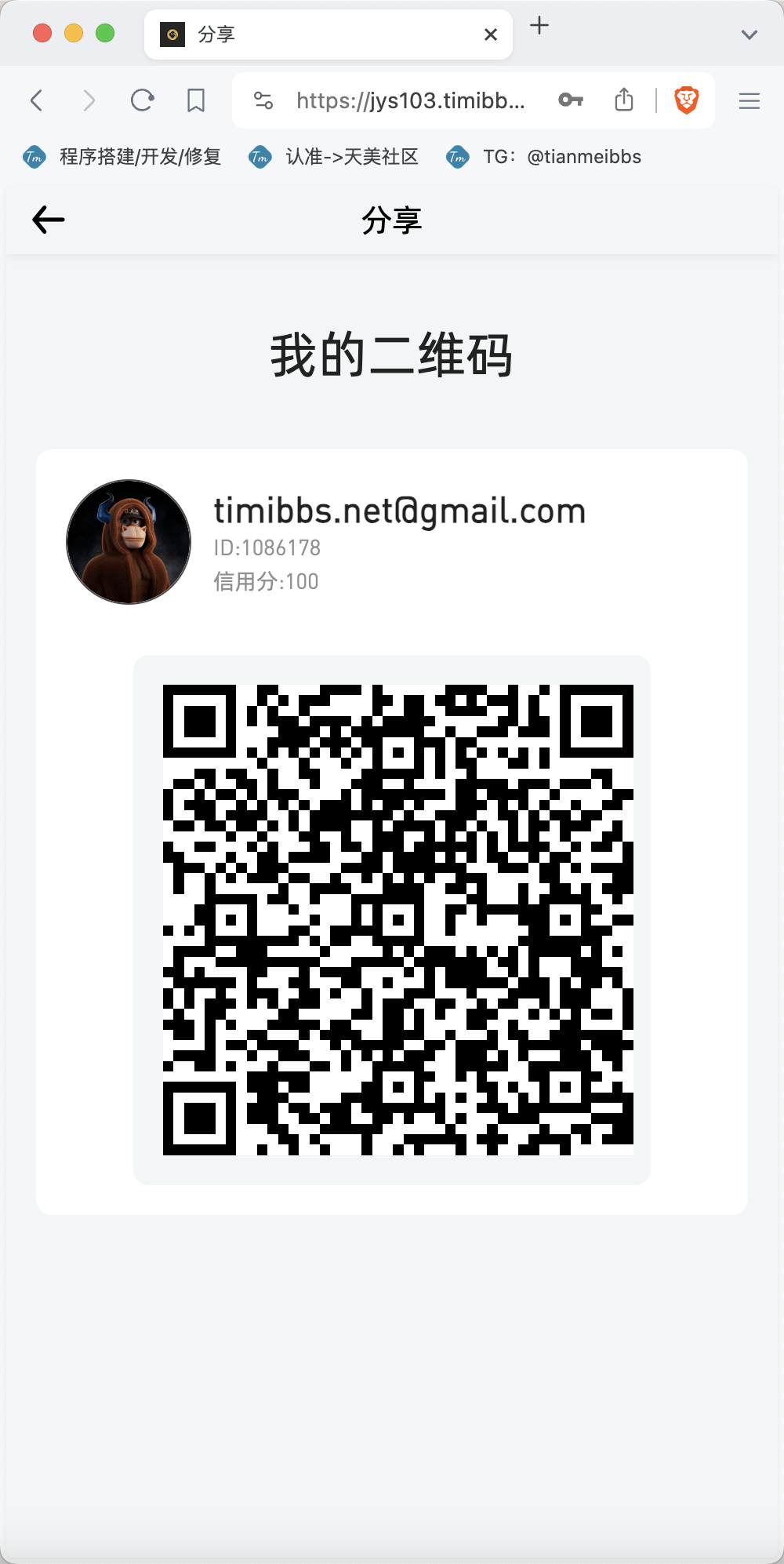Open a new browser tab

point(539,26)
